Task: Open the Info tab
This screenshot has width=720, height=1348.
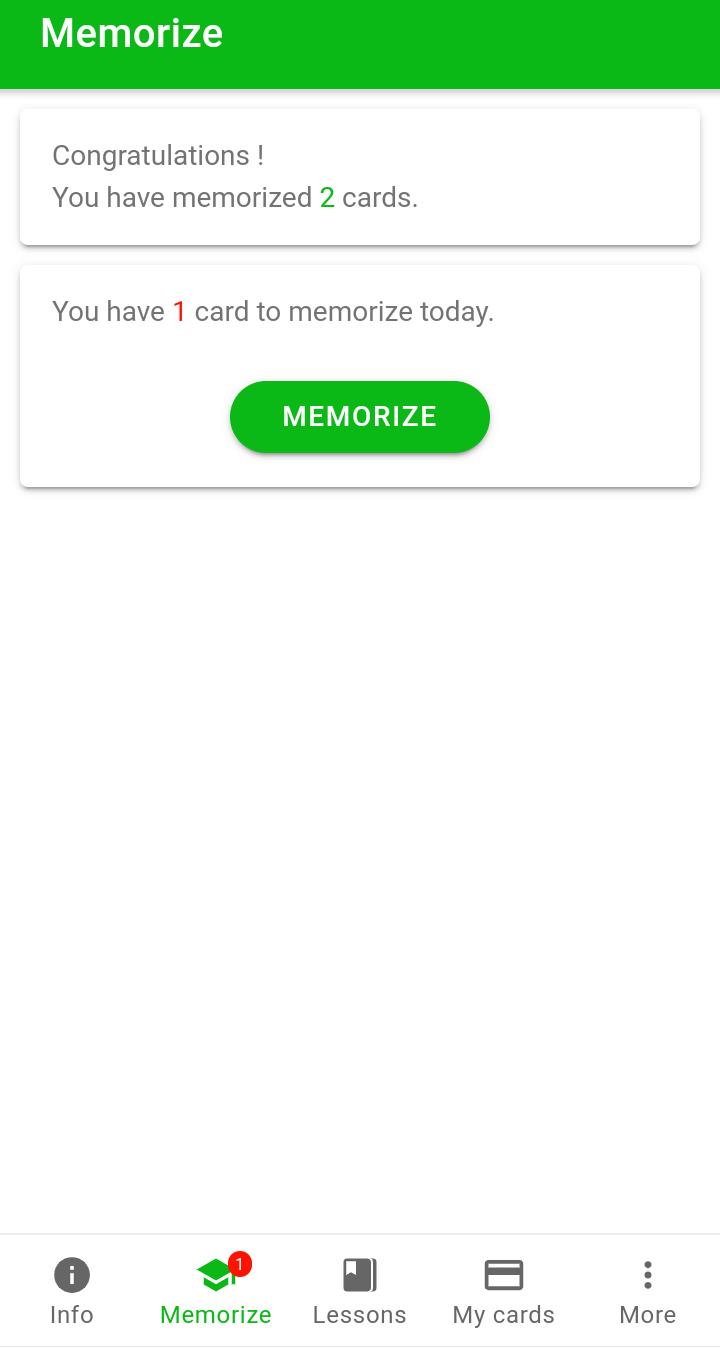Action: tap(72, 1291)
